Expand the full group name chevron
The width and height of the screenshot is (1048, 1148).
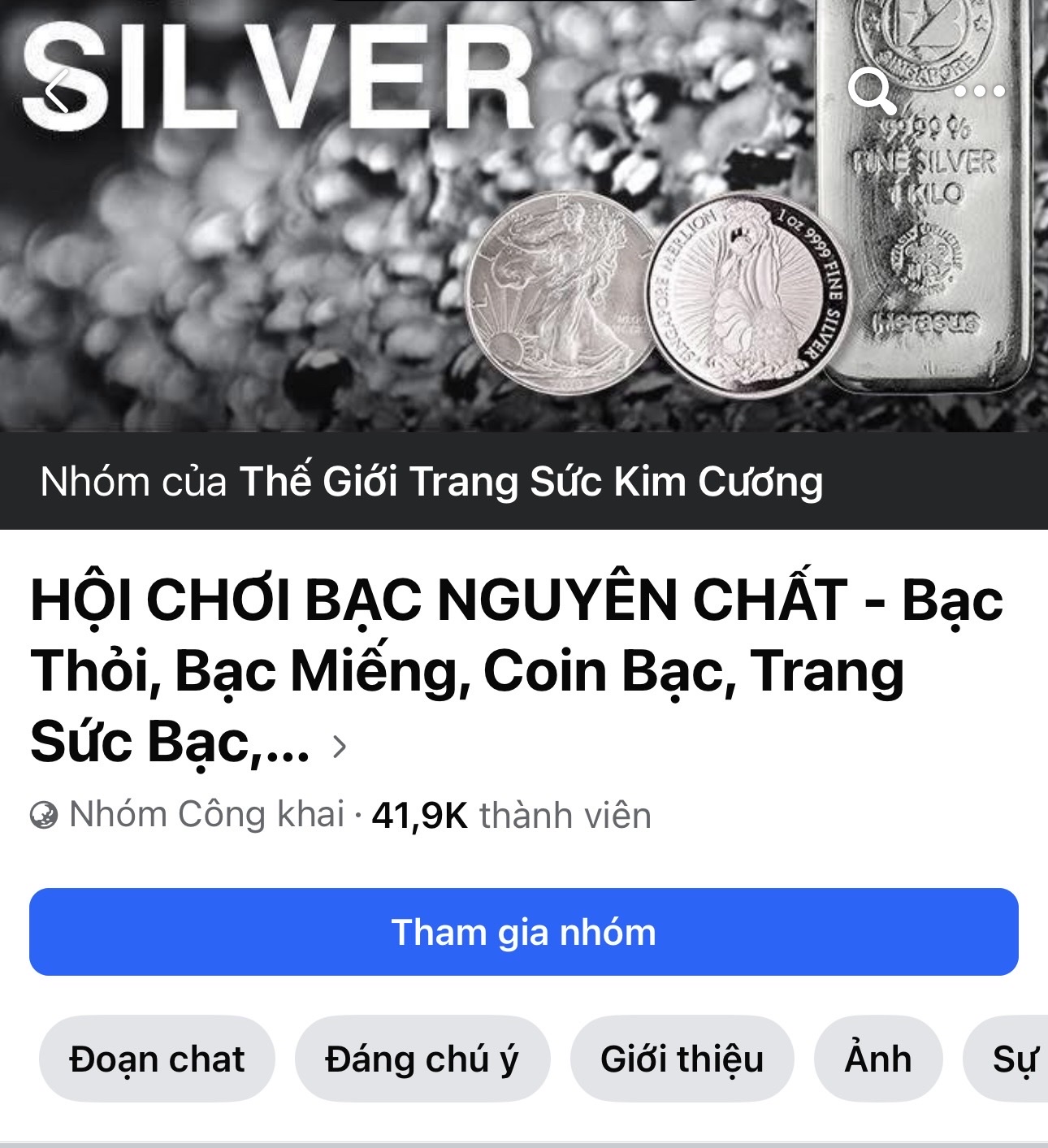[340, 746]
